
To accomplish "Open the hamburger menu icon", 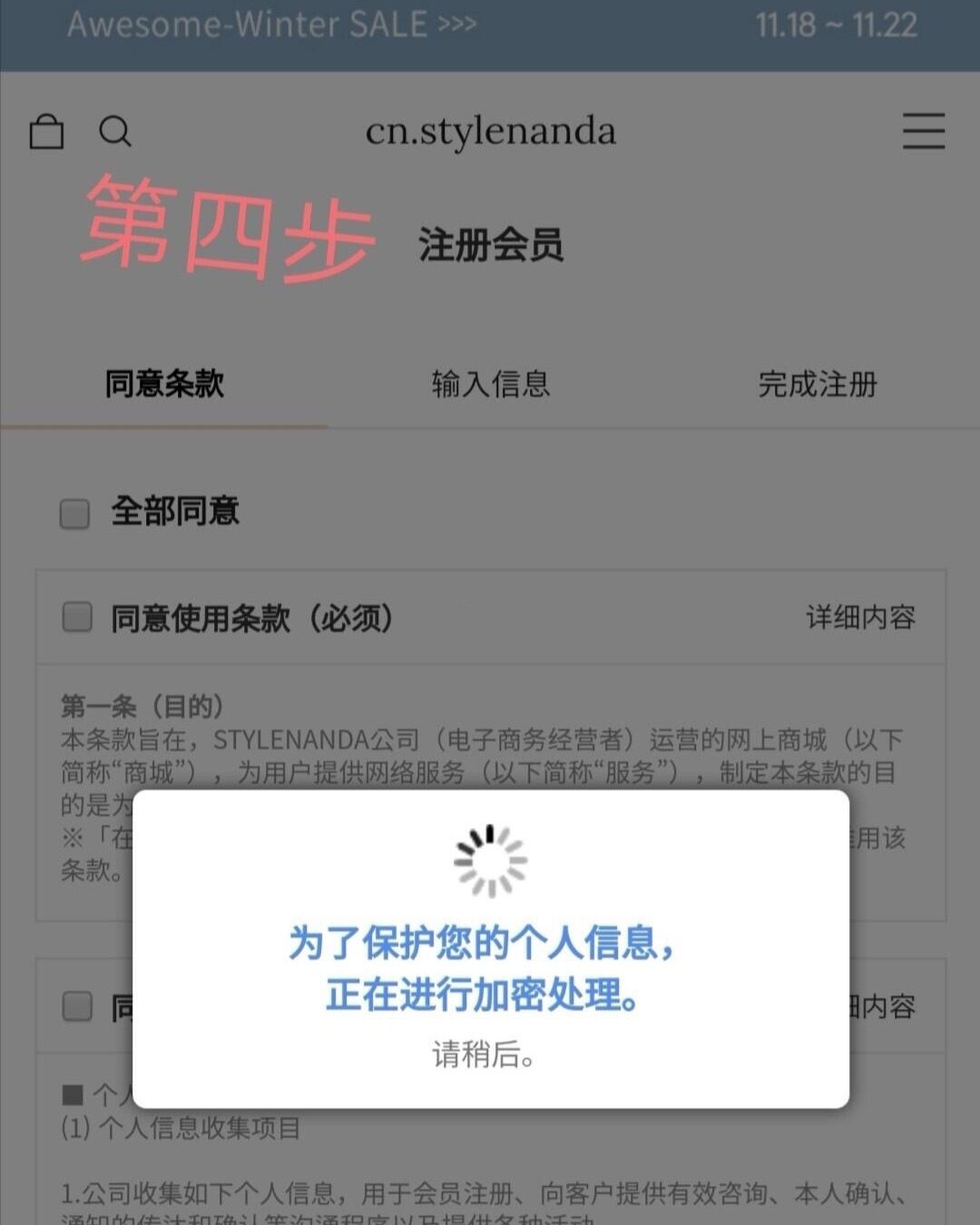I will 924,132.
